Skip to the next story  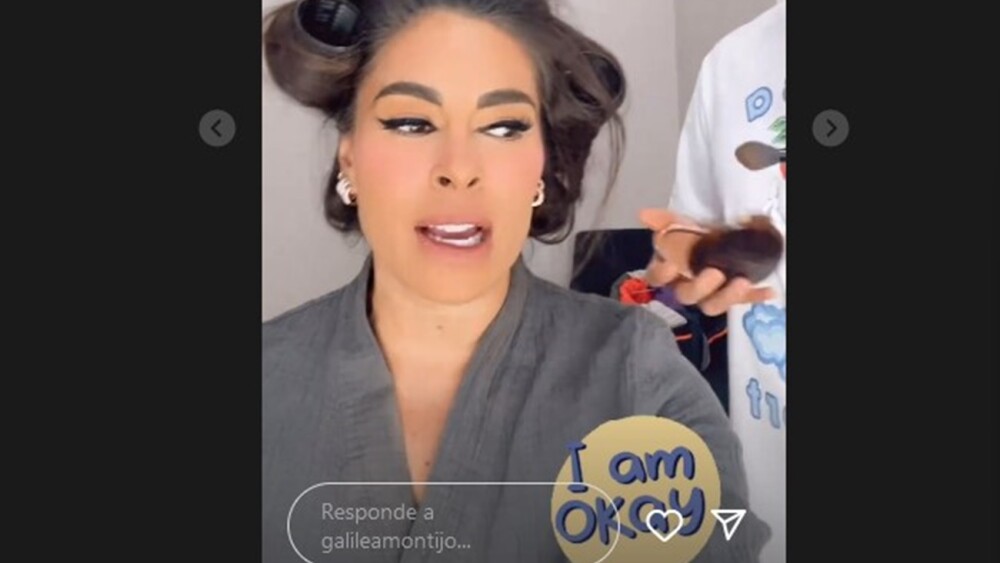tap(830, 128)
